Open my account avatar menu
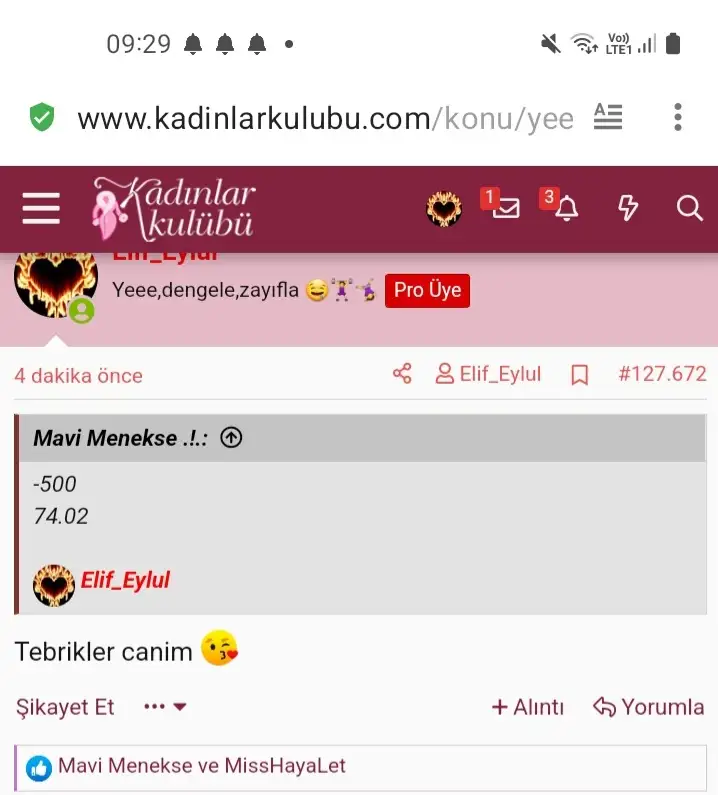 click(x=444, y=209)
